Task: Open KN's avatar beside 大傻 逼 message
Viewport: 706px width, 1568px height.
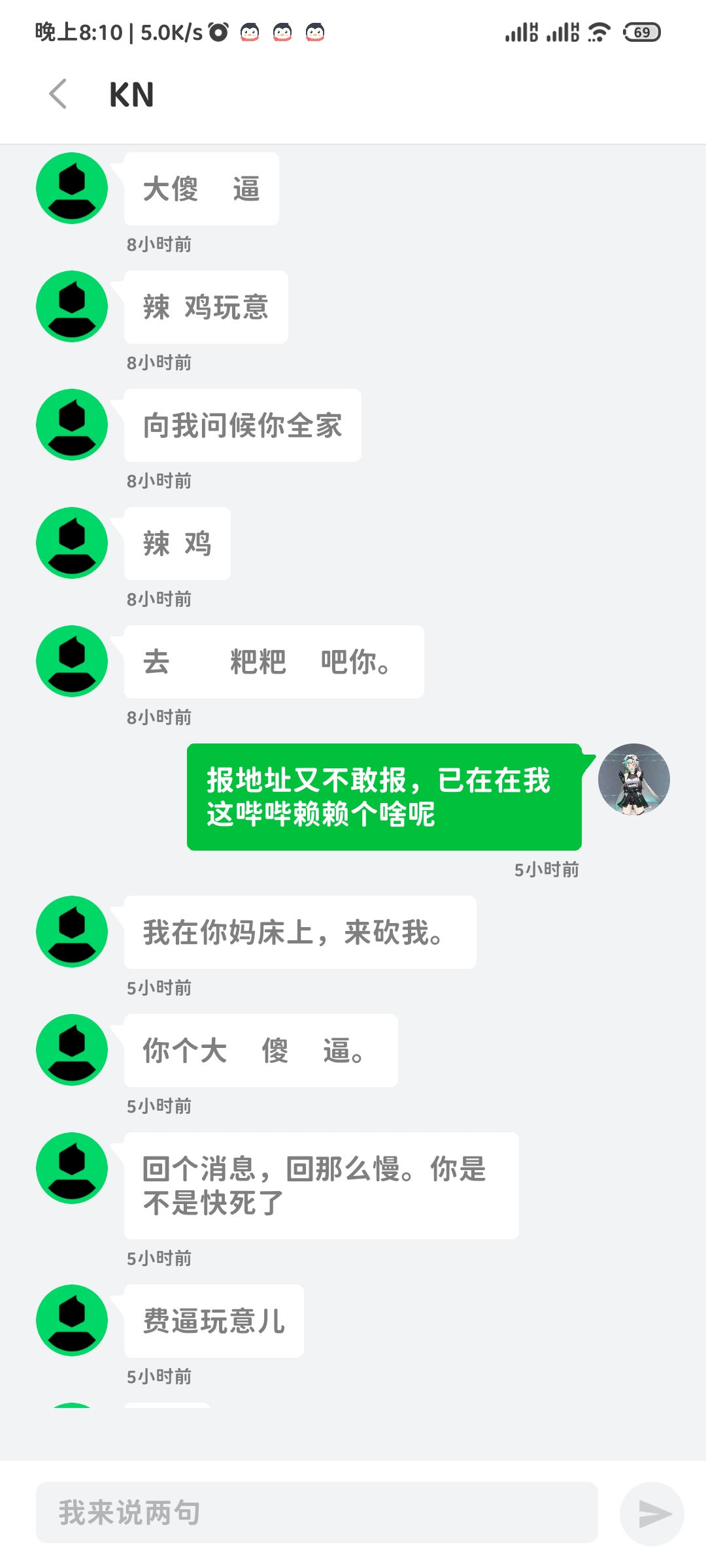Action: pyautogui.click(x=72, y=188)
